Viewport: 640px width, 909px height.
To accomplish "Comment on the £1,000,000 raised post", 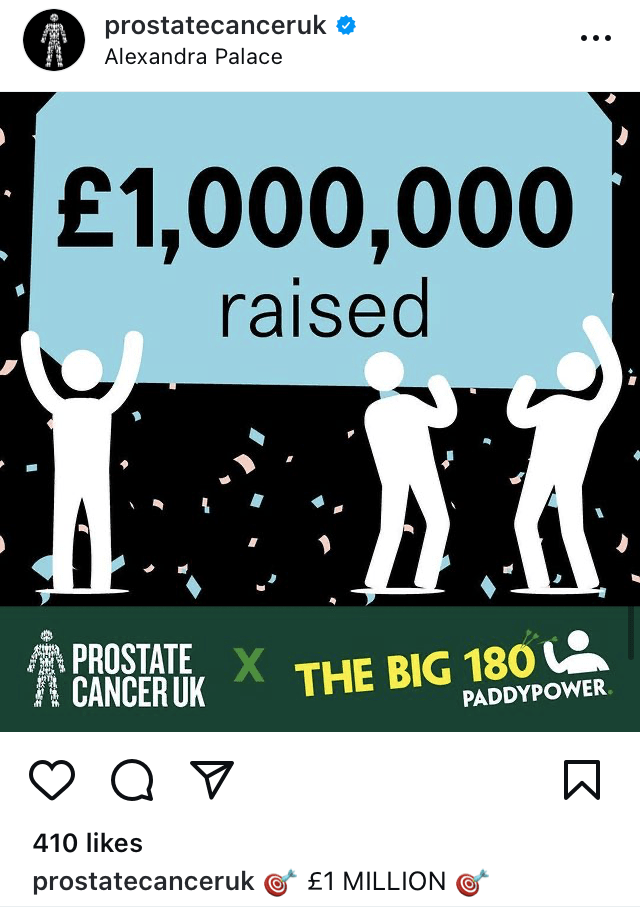I will pyautogui.click(x=132, y=779).
